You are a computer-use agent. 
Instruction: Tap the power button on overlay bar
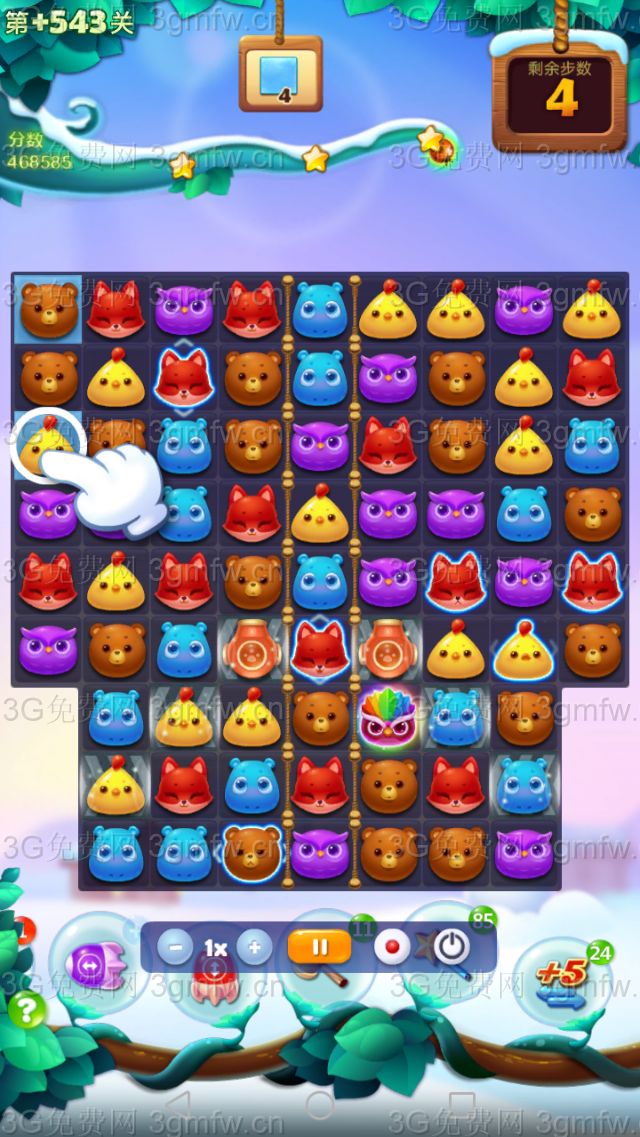pyautogui.click(x=454, y=947)
